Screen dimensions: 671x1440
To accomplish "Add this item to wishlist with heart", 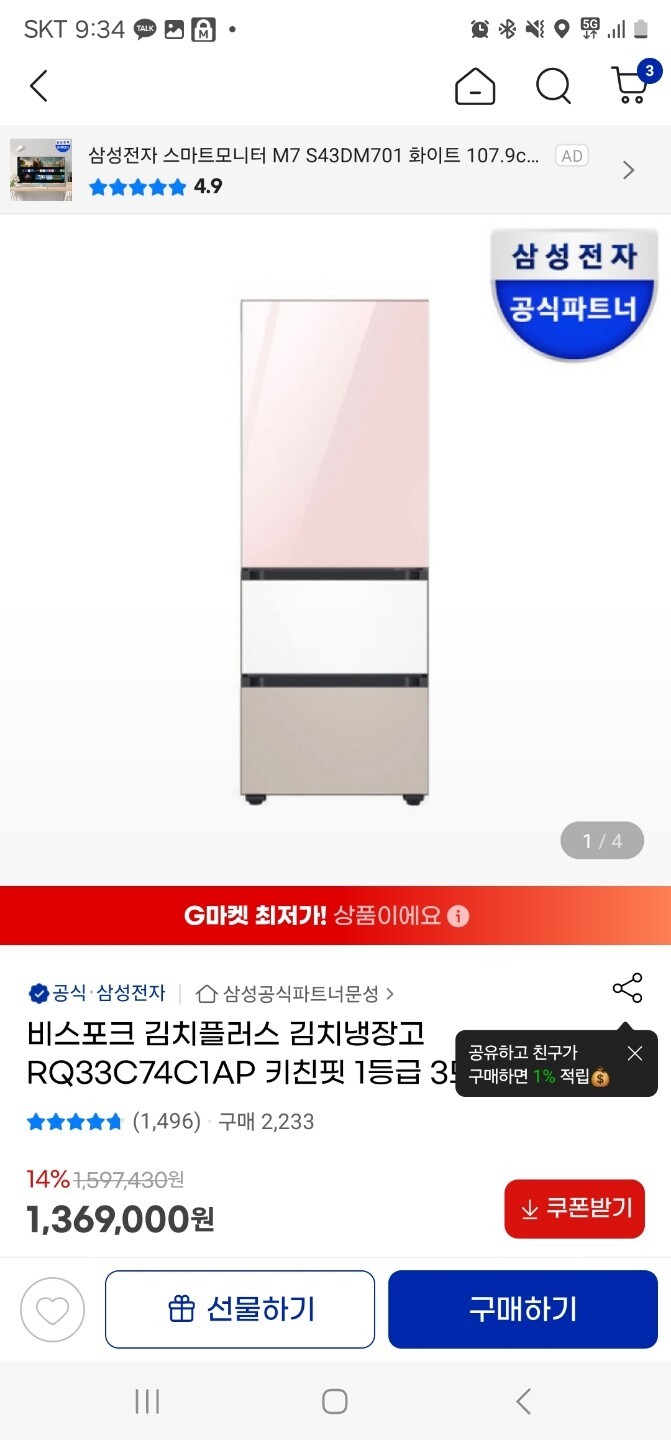I will tap(52, 1309).
